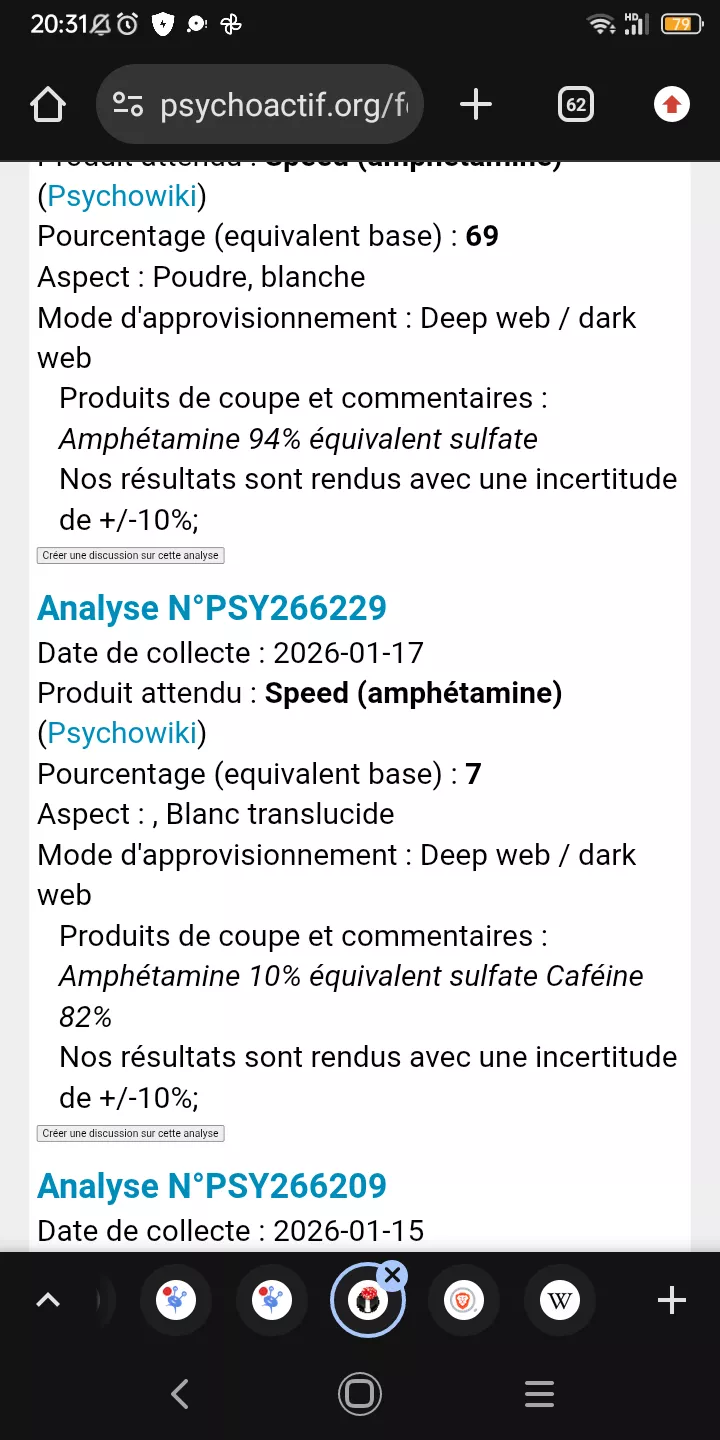Open Analyse N°PSY266209
Screen dimensions: 720x1440
coord(211,1186)
